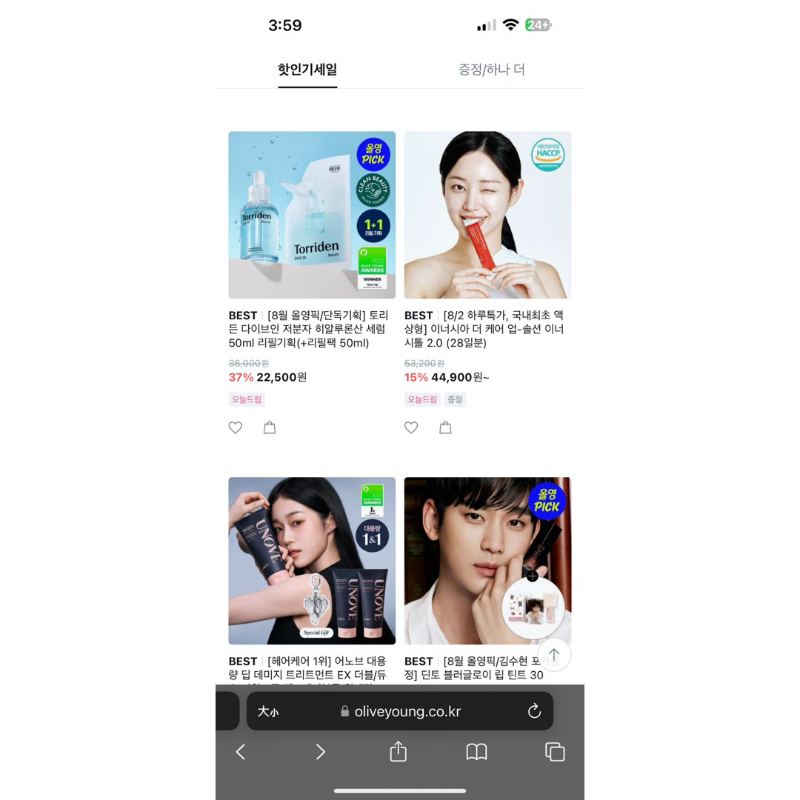Select the 핫인기세일 tab
The image size is (800, 800).
pyautogui.click(x=307, y=69)
